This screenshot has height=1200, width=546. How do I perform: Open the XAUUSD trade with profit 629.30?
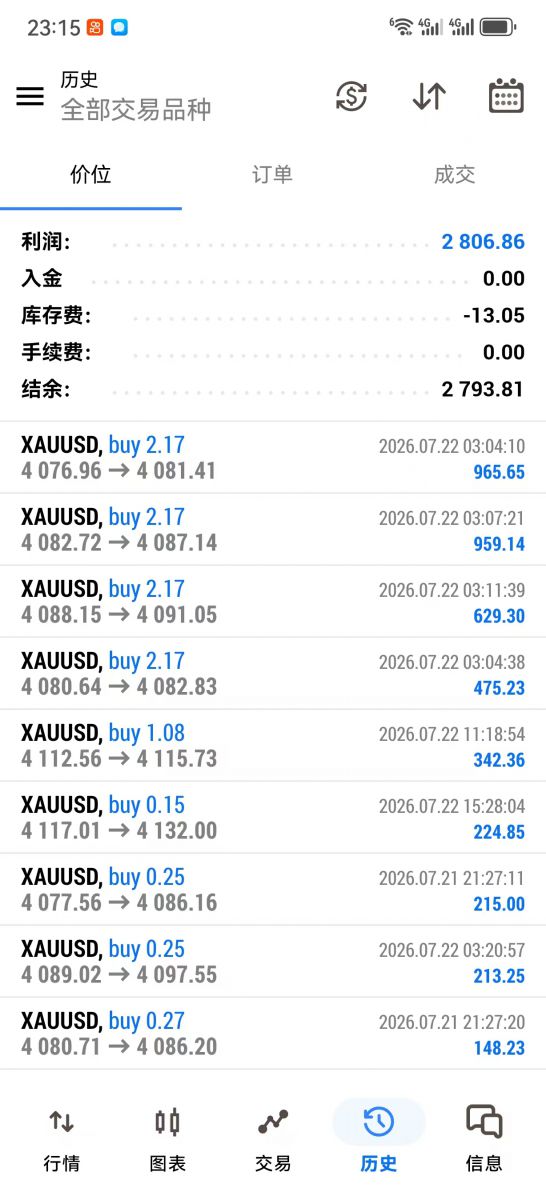273,602
